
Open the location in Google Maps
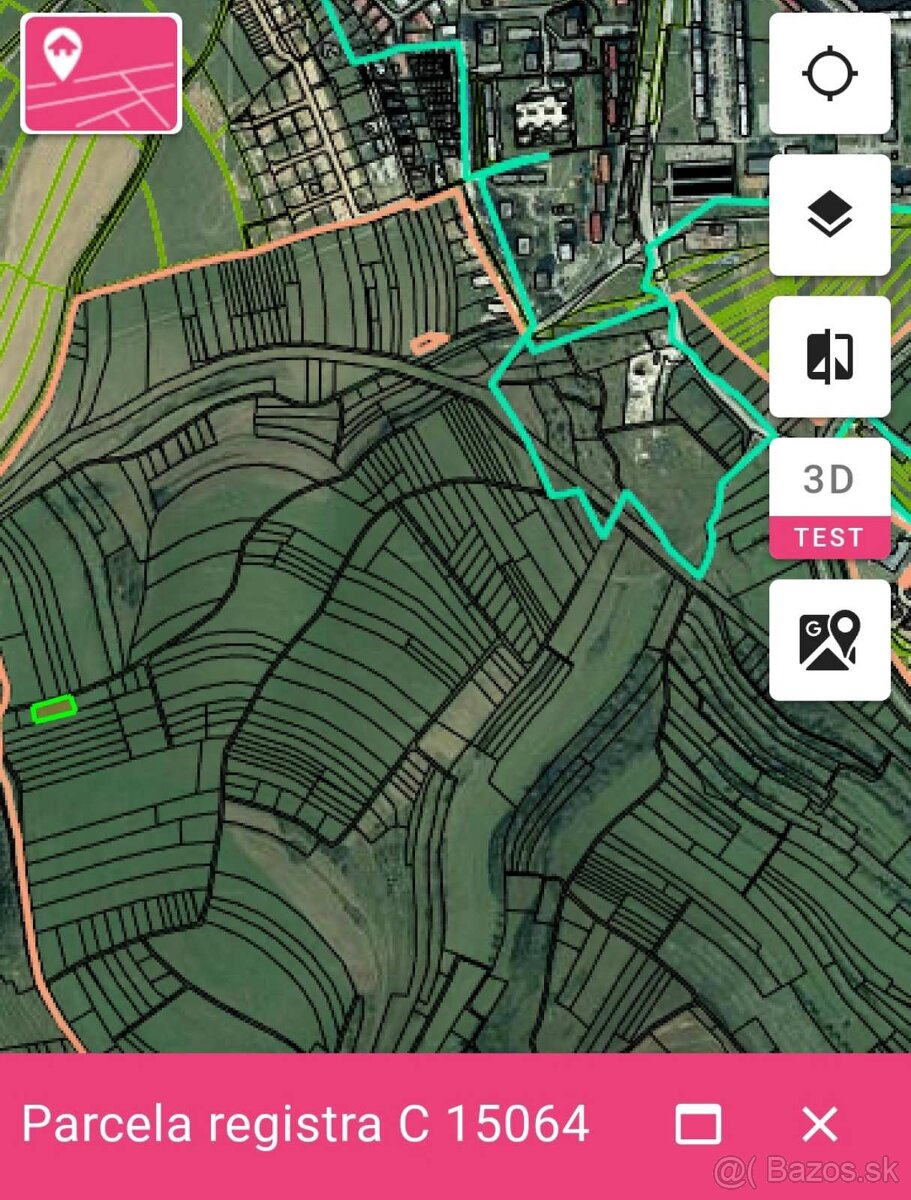[829, 640]
